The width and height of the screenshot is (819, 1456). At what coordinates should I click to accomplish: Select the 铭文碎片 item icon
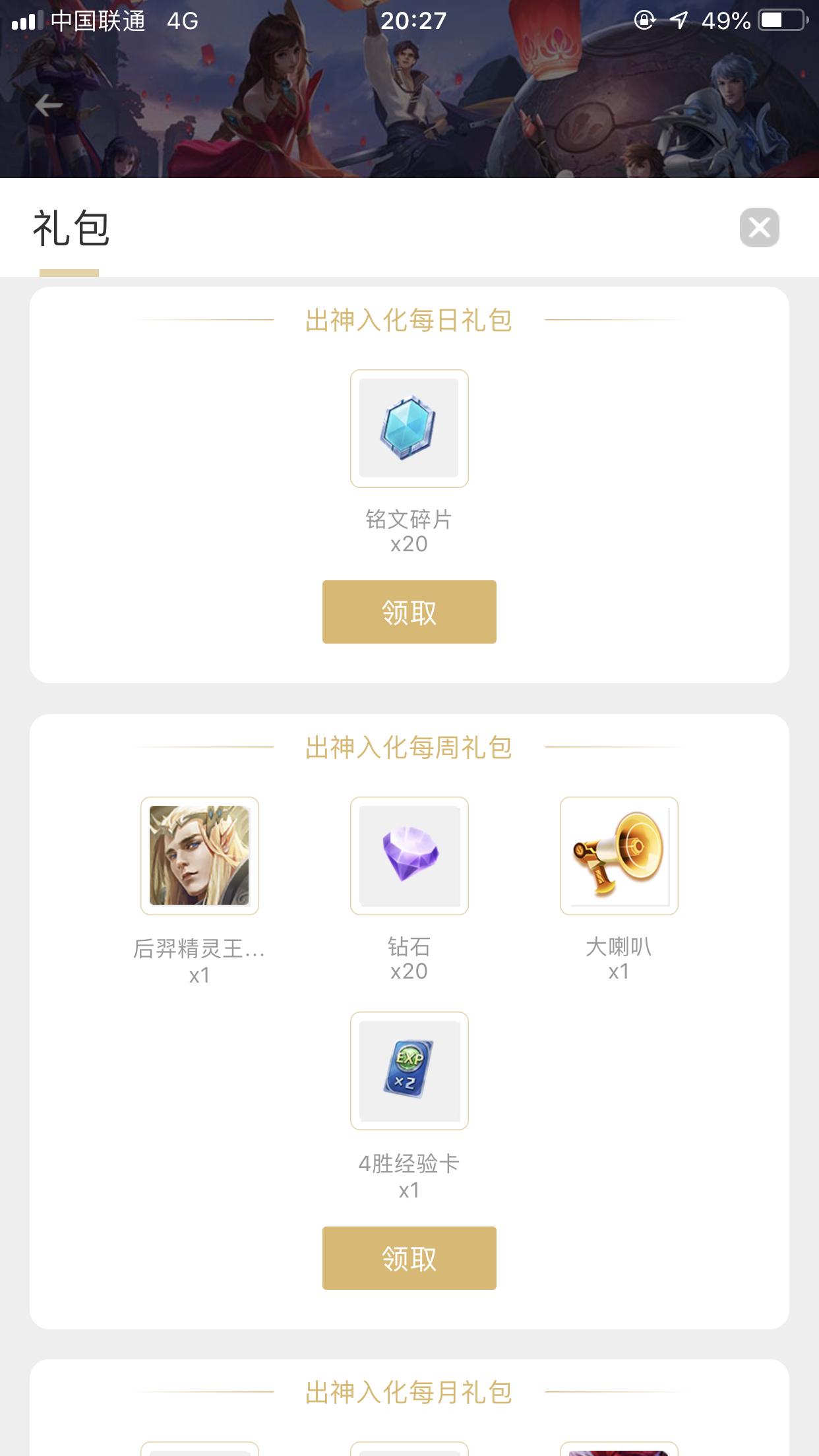point(409,429)
